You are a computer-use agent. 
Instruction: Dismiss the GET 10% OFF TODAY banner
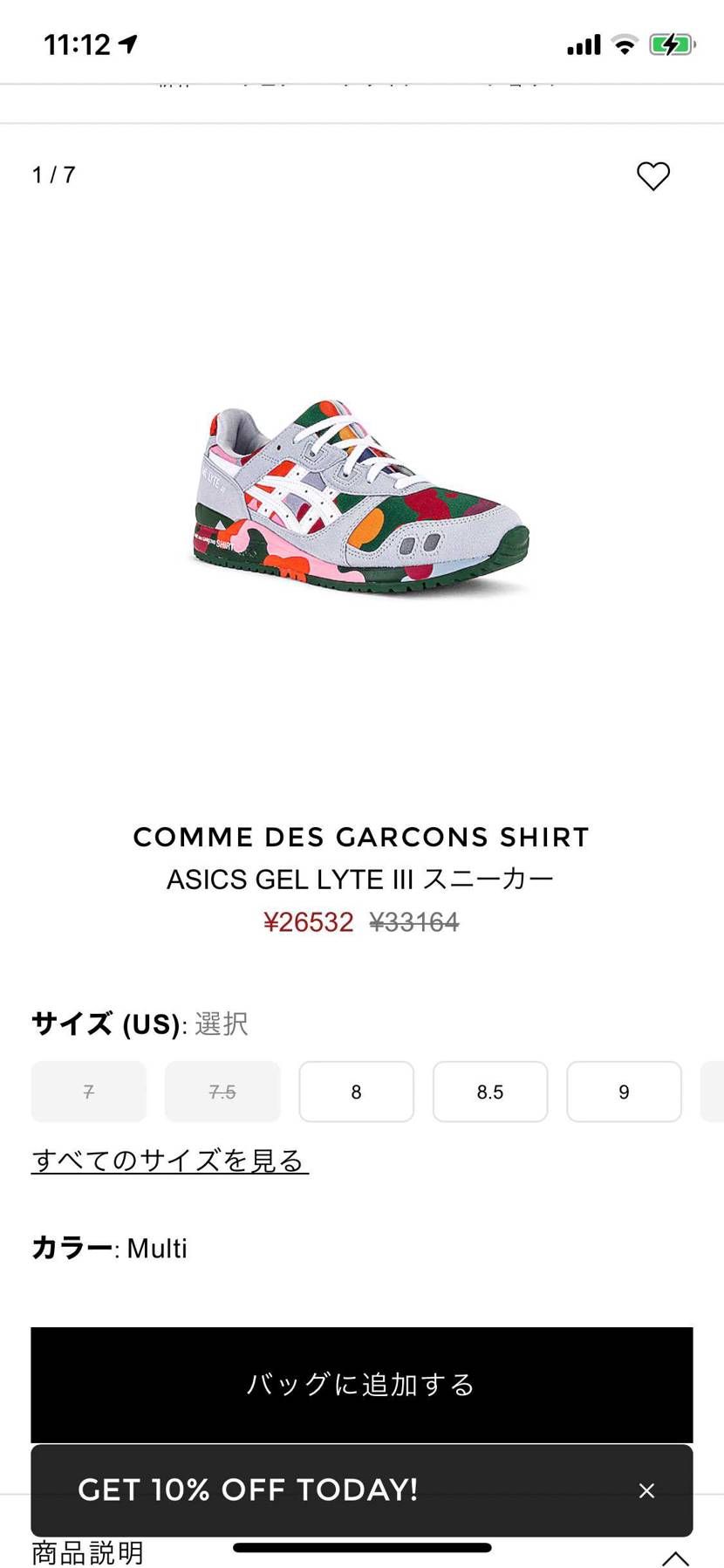click(x=646, y=1490)
